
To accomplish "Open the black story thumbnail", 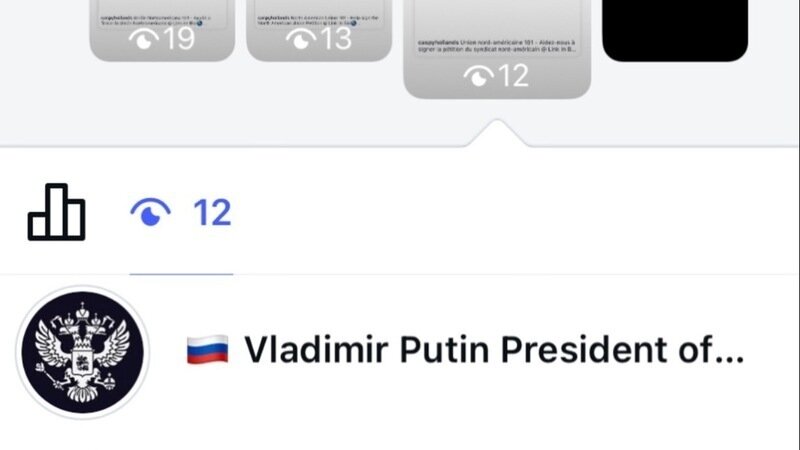I will pyautogui.click(x=675, y=28).
